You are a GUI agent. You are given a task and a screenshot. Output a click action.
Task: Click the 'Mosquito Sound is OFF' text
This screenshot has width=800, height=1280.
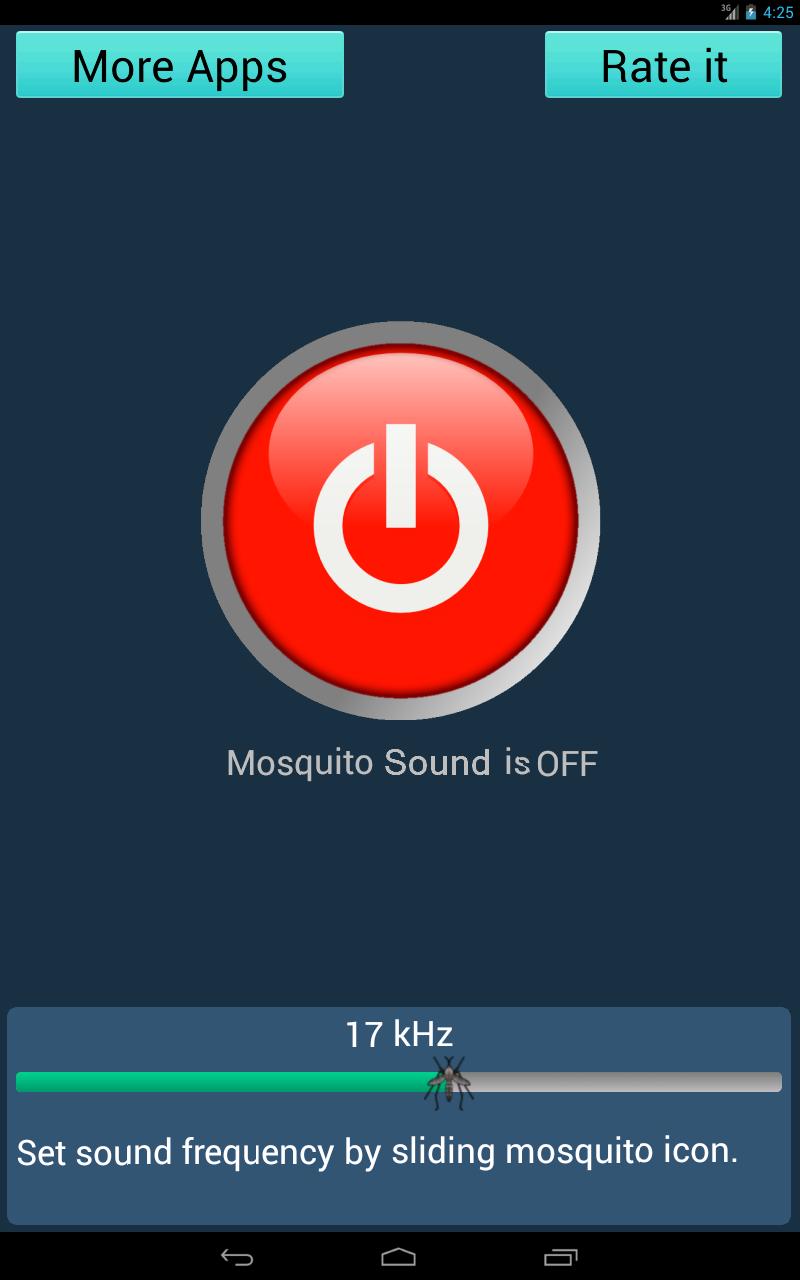[412, 762]
